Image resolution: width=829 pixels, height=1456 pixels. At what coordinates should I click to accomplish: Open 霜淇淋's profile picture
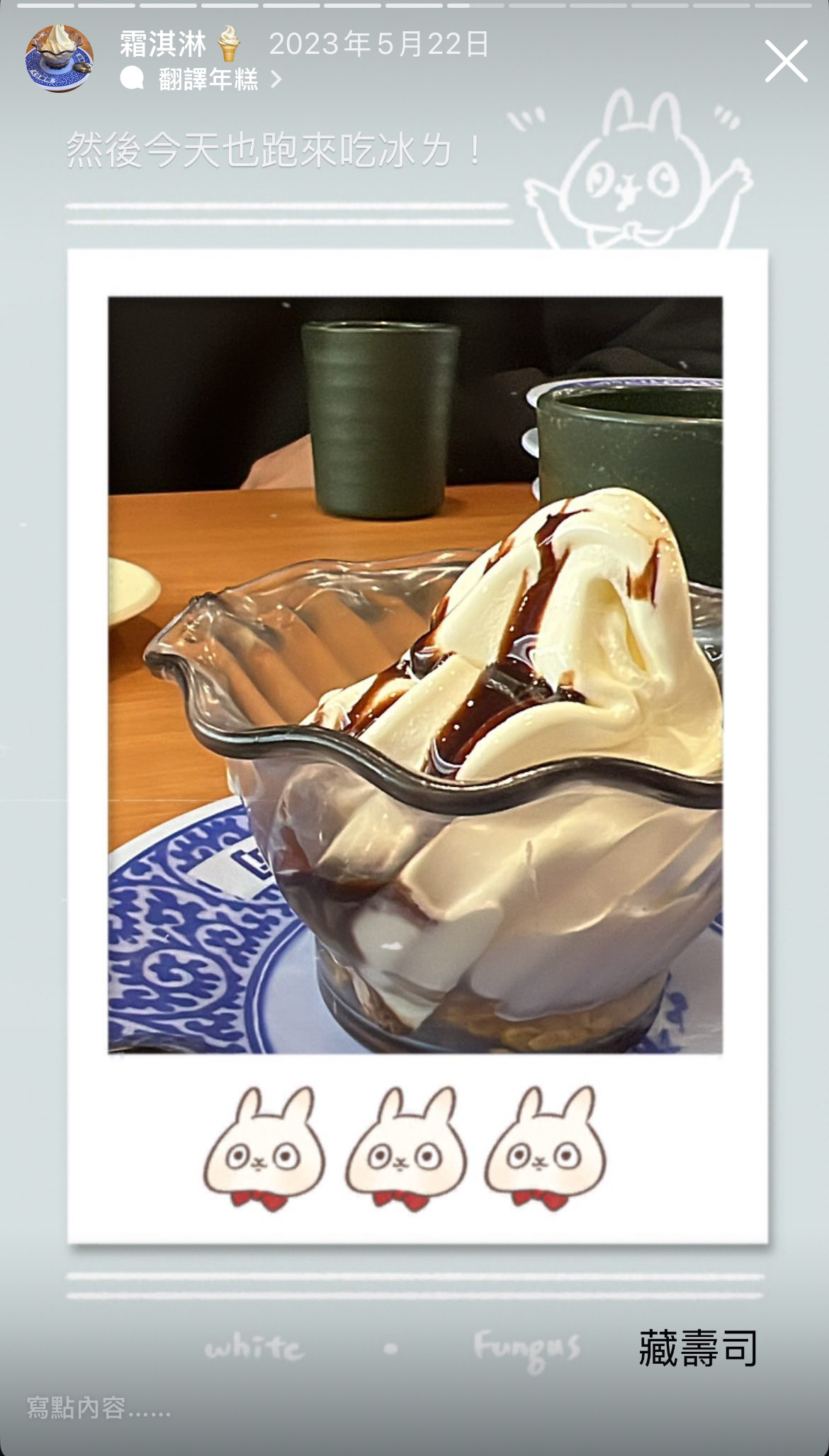point(60,59)
